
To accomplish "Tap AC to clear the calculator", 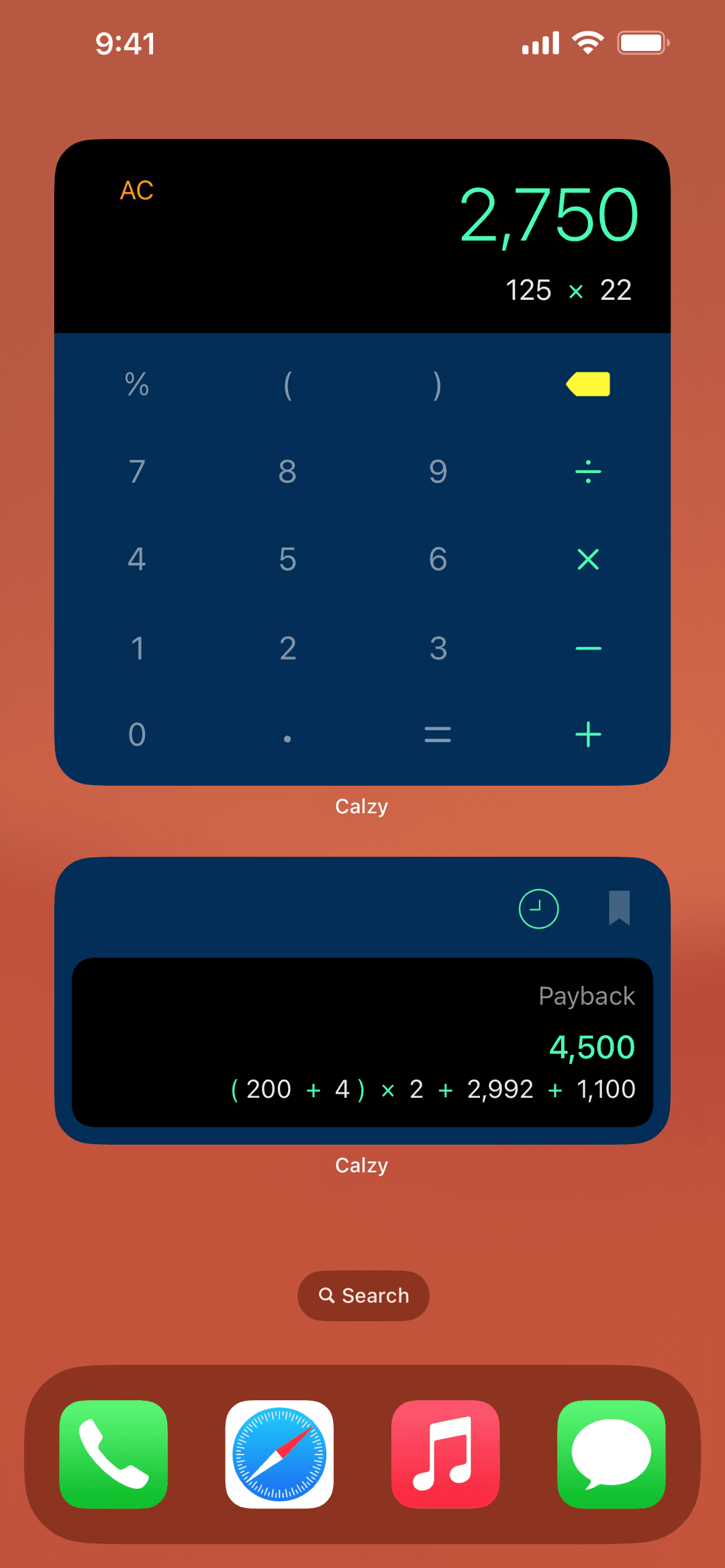I will click(136, 191).
